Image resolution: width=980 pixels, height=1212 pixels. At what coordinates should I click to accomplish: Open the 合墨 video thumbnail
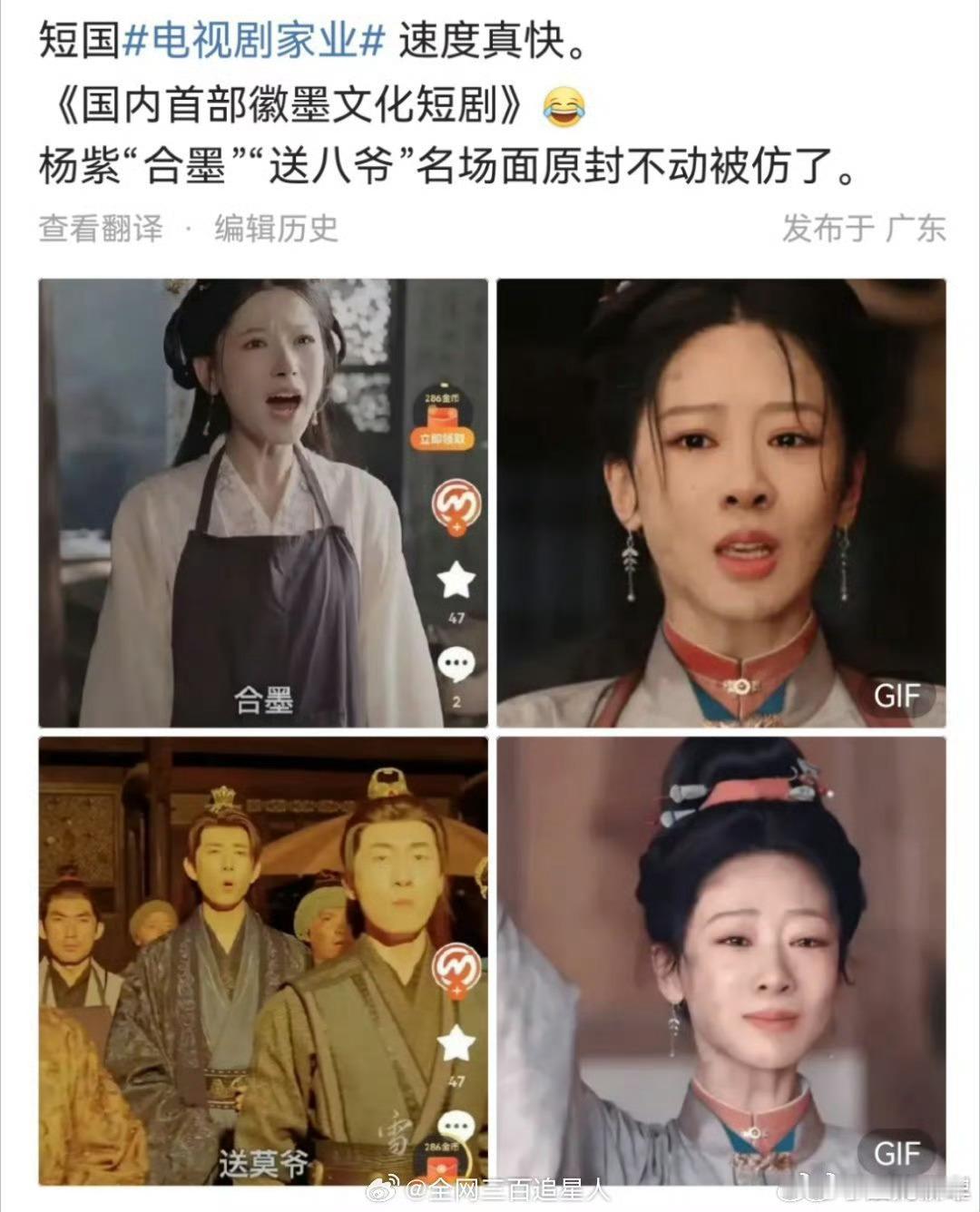coord(227,499)
